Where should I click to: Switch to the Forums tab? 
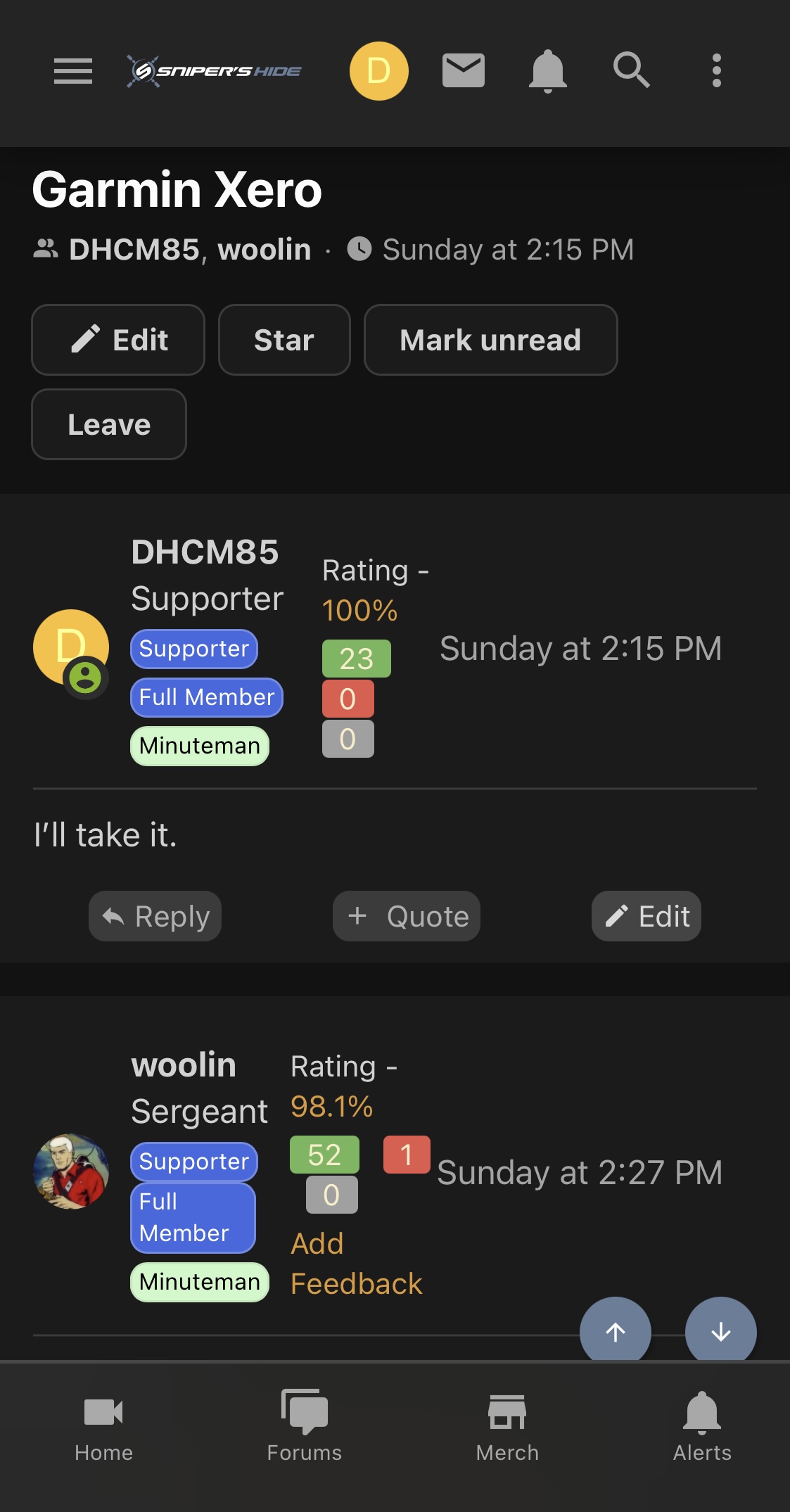305,1425
